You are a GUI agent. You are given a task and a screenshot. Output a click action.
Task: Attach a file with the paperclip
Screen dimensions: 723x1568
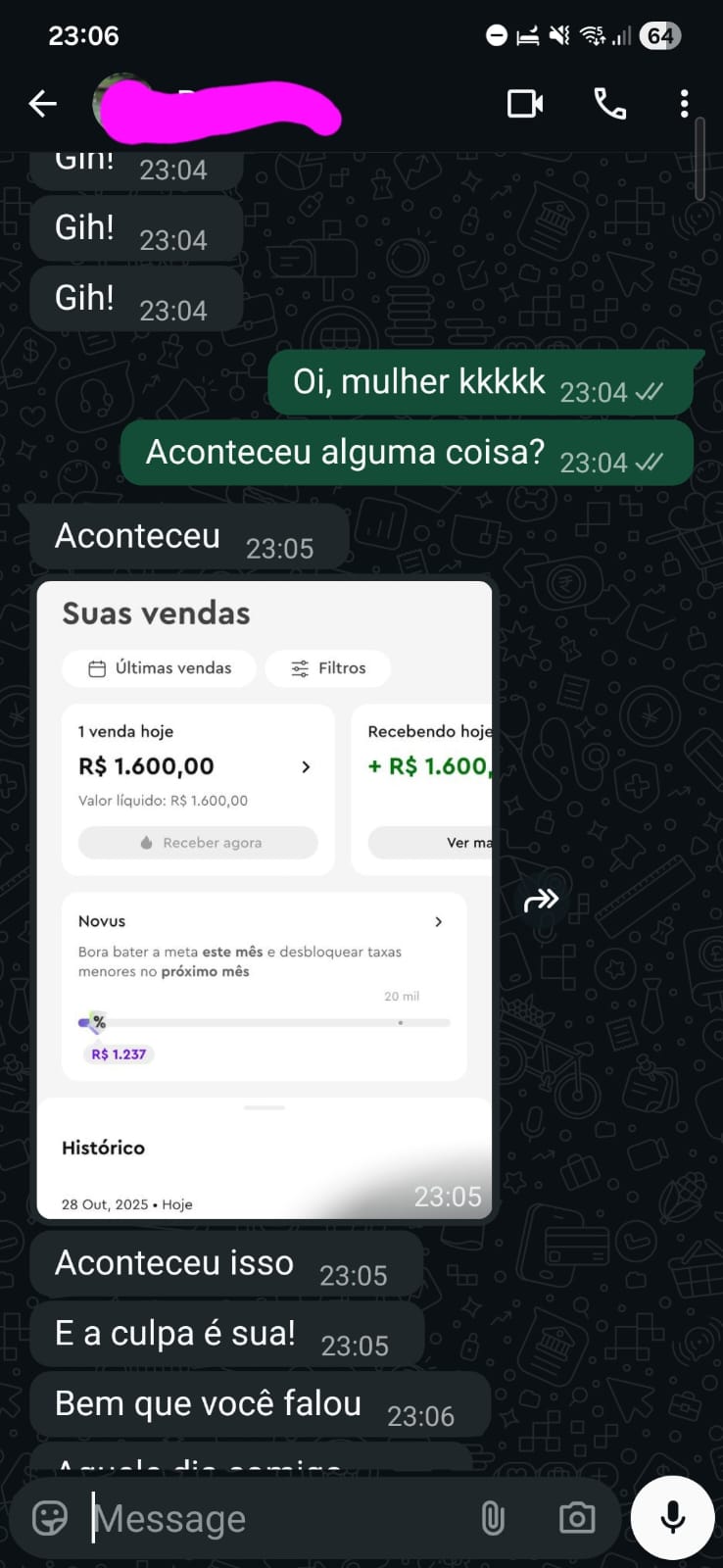493,1518
